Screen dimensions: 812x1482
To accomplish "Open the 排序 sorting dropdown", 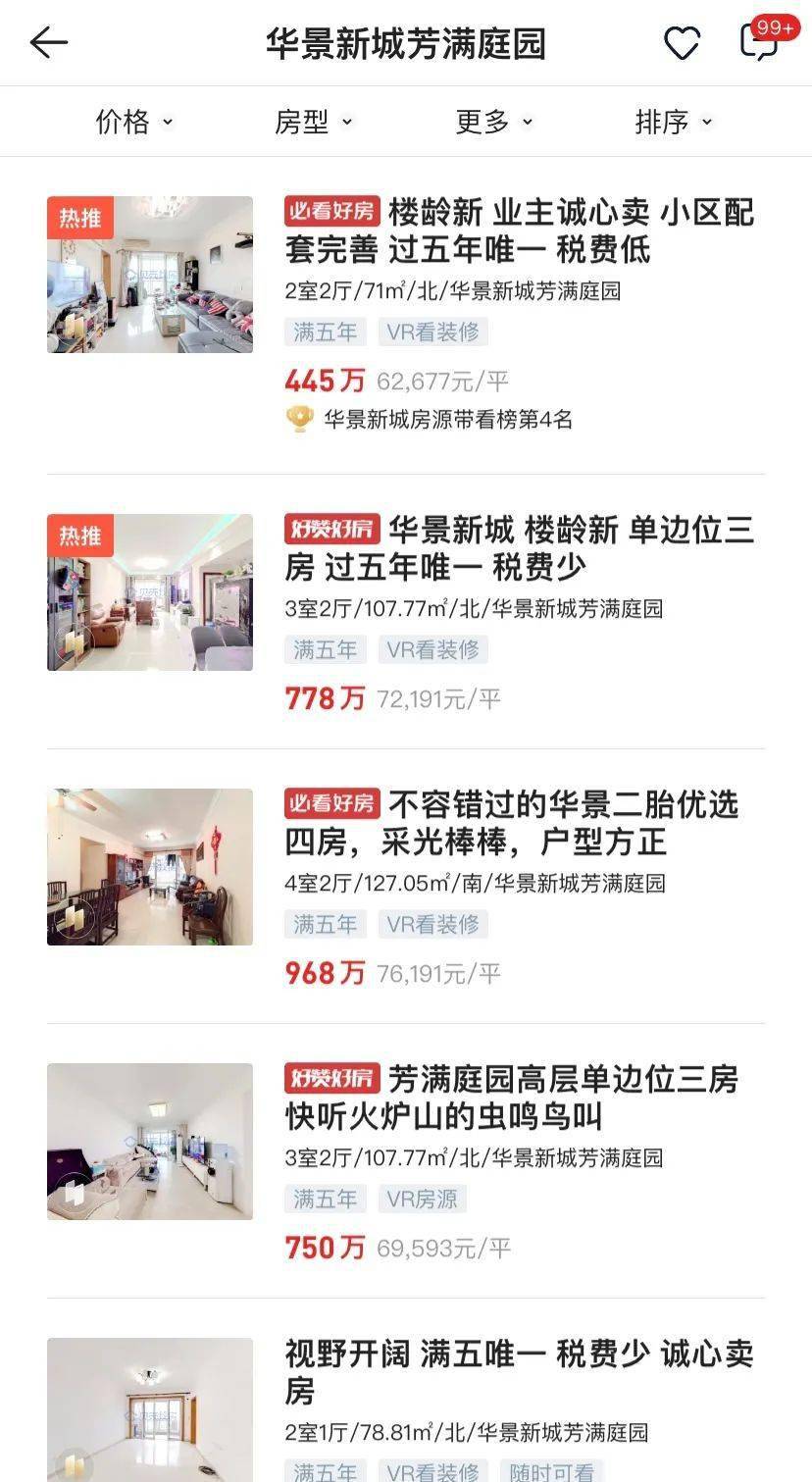I will 673,122.
